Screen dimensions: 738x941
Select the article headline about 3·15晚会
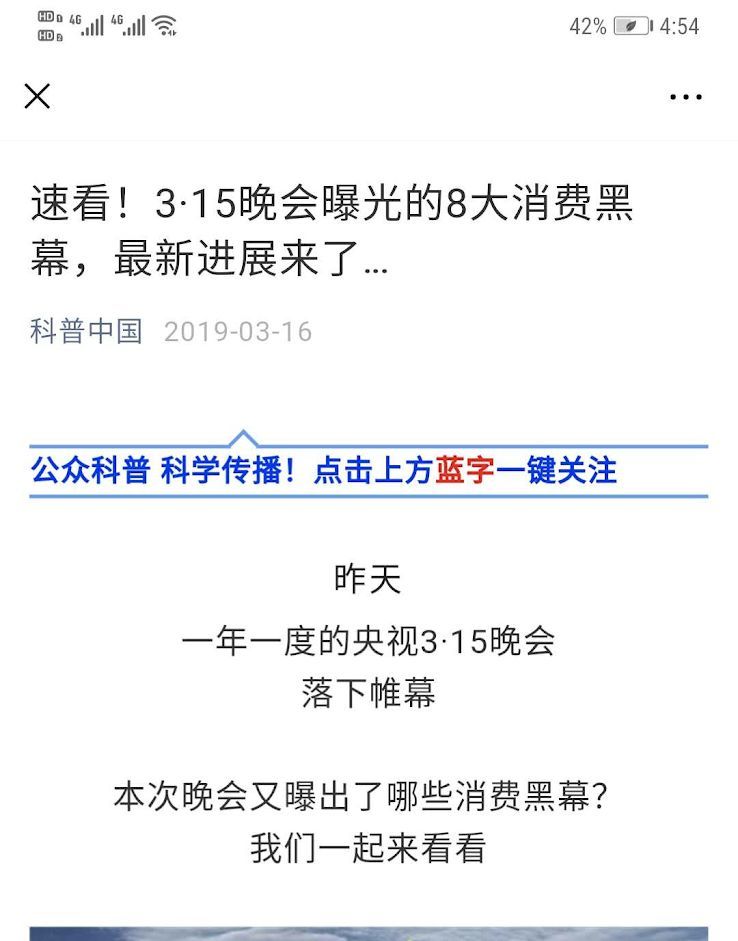(330, 232)
